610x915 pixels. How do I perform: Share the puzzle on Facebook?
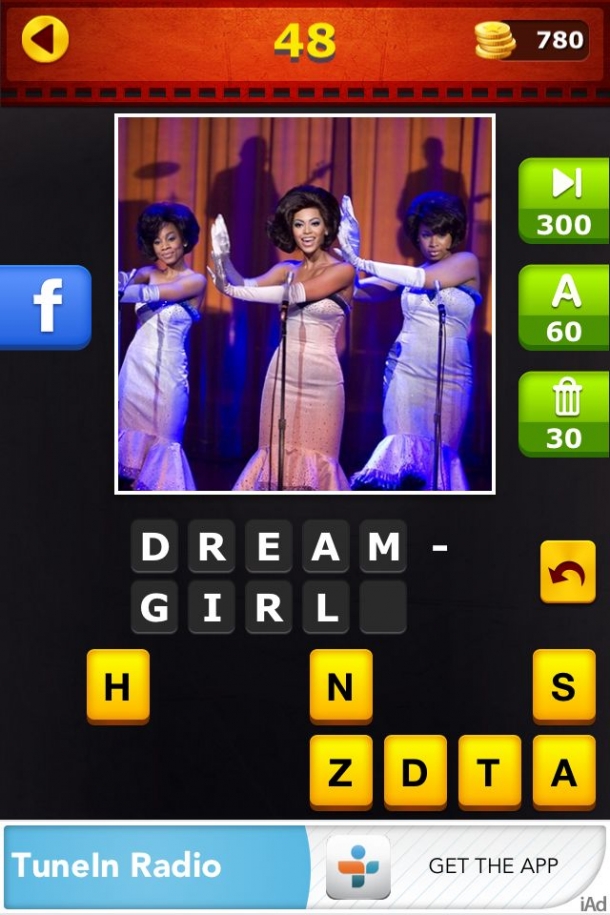pyautogui.click(x=45, y=307)
